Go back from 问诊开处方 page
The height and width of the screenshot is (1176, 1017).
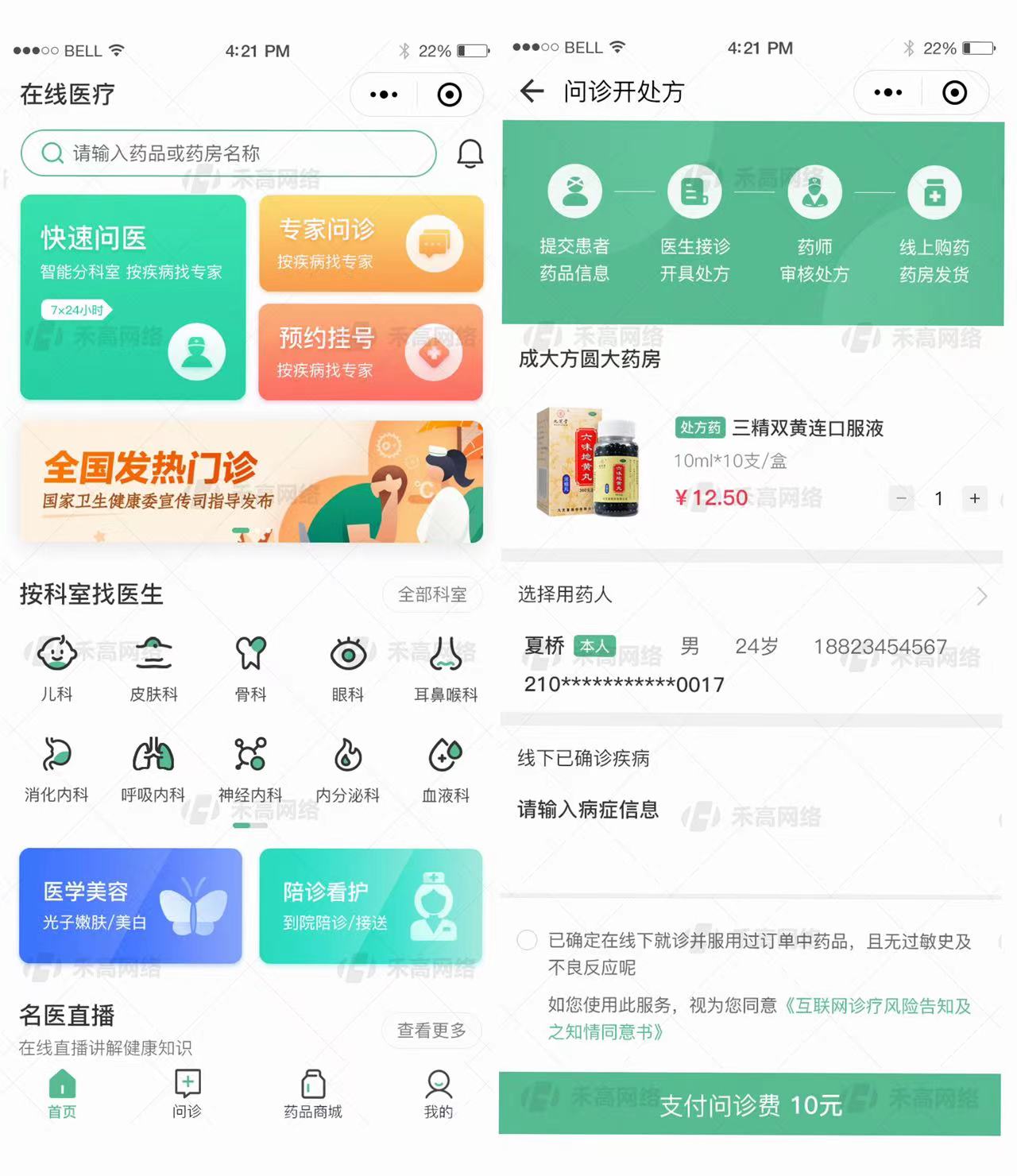532,91
